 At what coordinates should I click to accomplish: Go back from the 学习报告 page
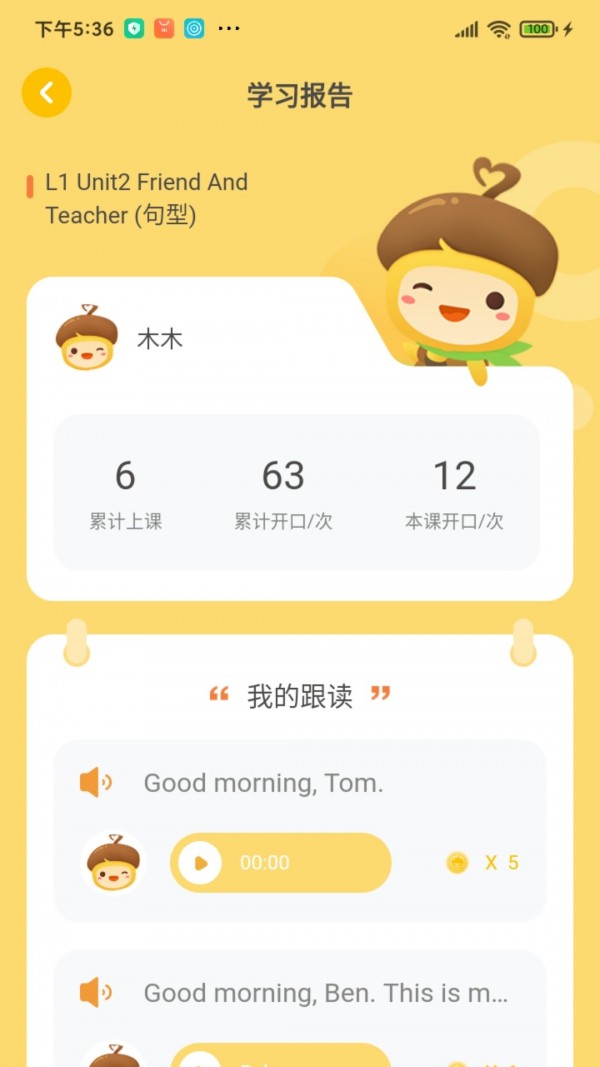coord(46,93)
